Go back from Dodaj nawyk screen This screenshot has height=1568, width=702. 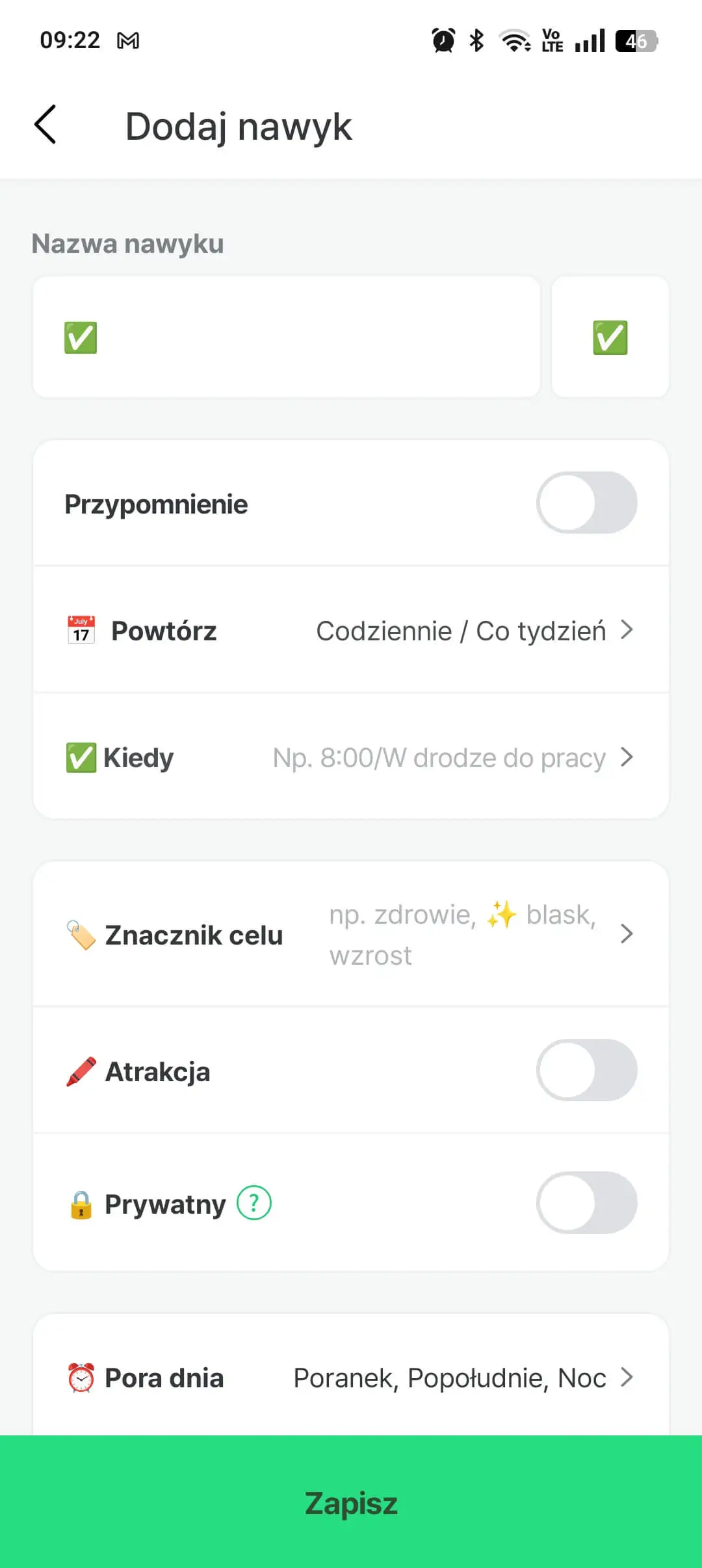(x=45, y=124)
